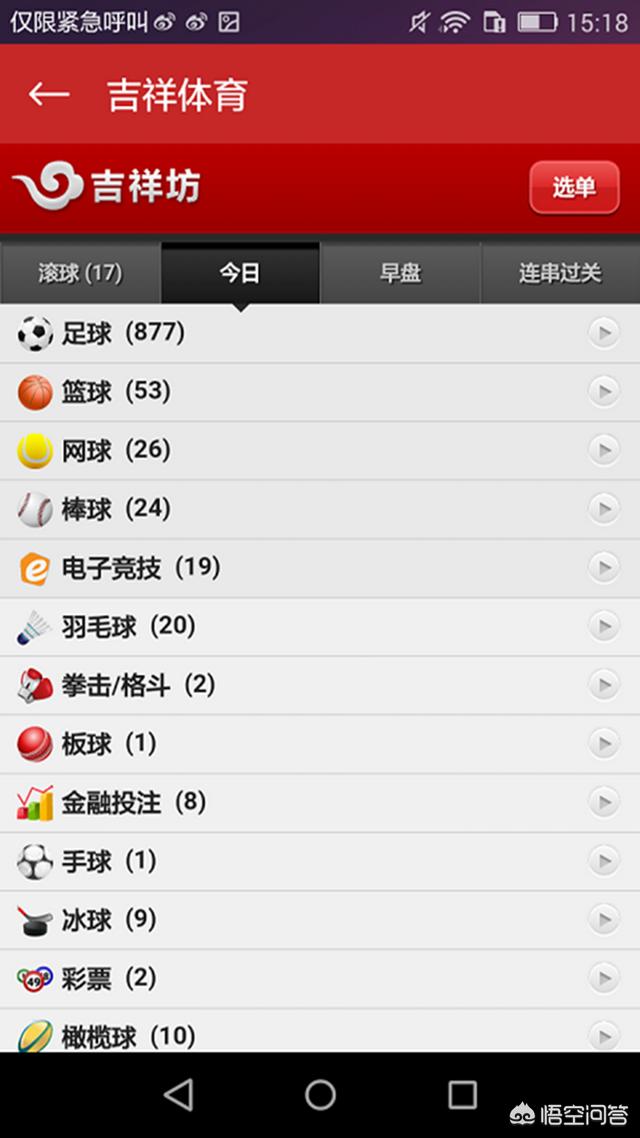The height and width of the screenshot is (1138, 640).
Task: Open 棒球 (24) row
Action: [x=320, y=509]
